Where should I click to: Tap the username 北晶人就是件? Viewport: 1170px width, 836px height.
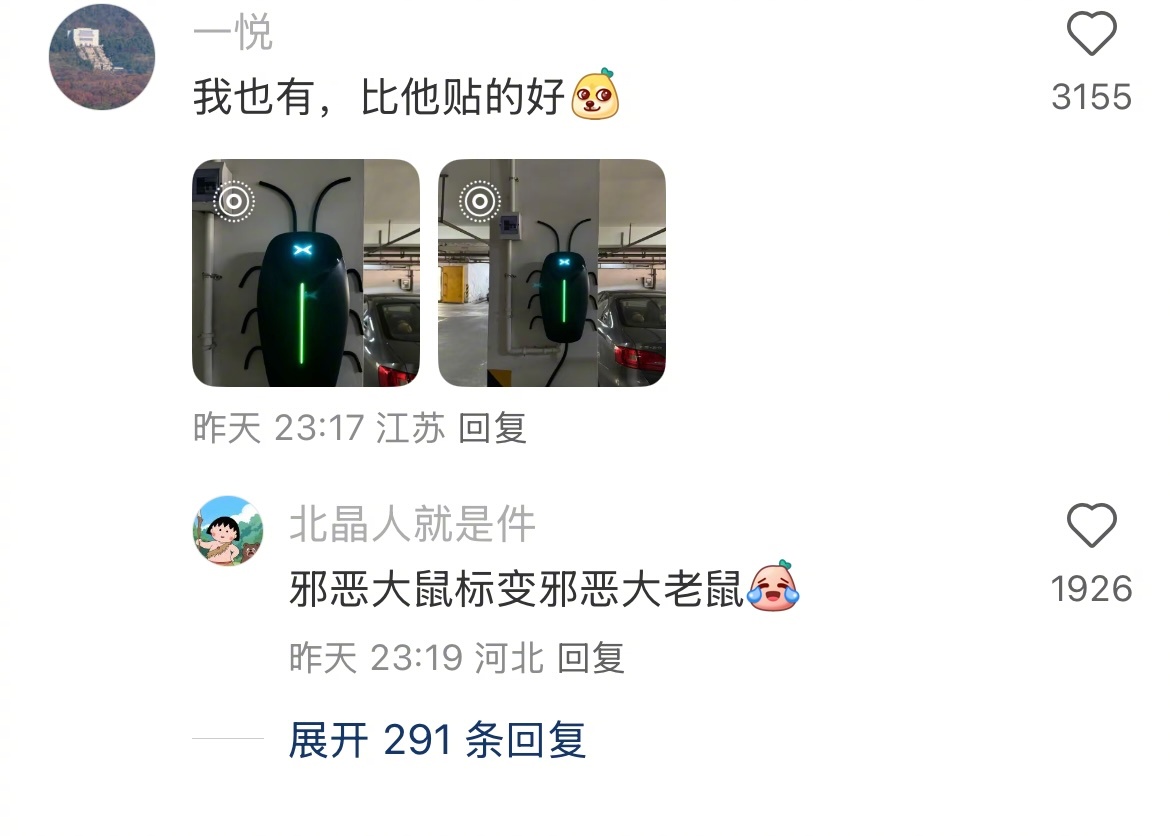(x=412, y=525)
